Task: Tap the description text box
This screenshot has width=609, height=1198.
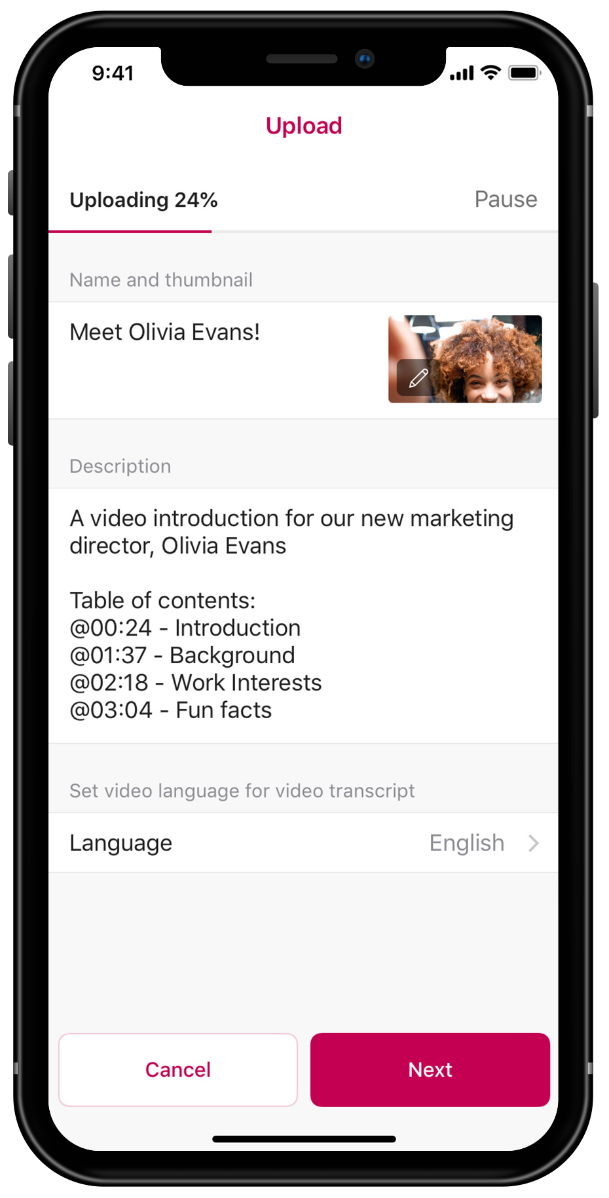Action: (303, 615)
